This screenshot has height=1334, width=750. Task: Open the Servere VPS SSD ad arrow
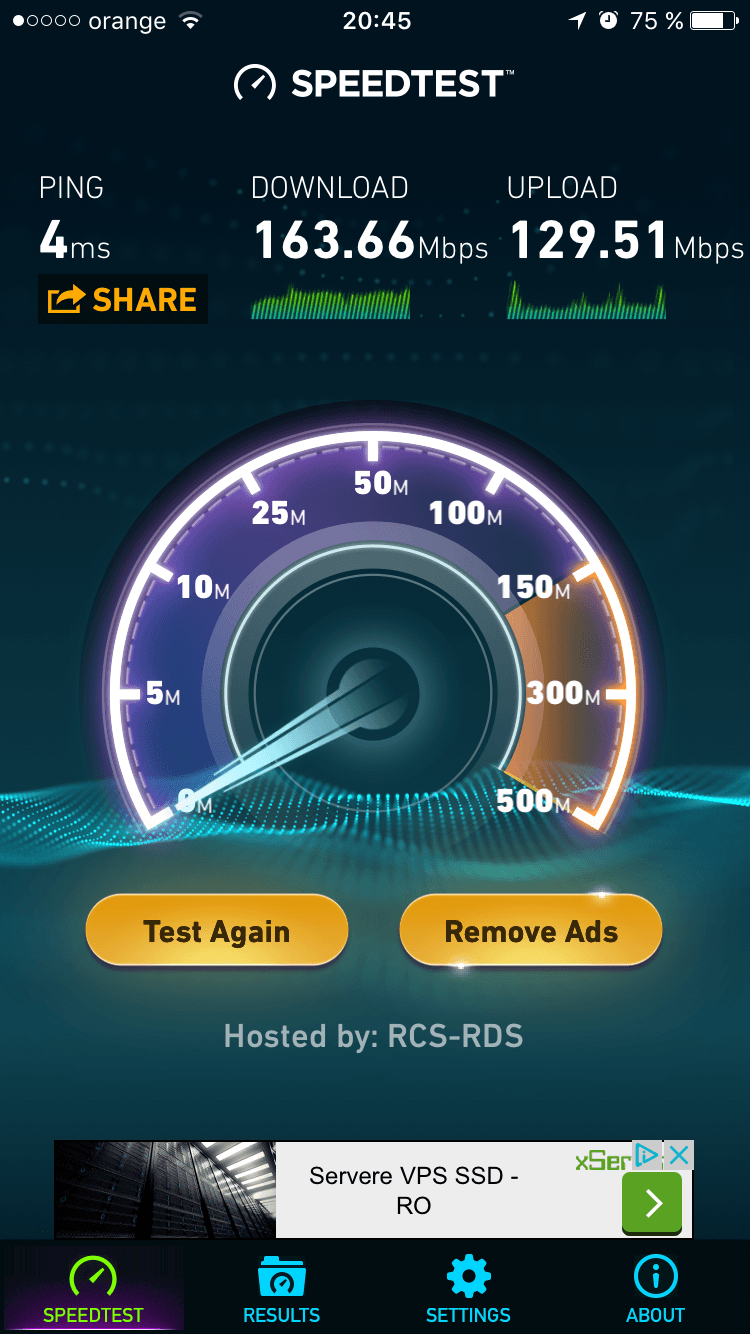[651, 1202]
